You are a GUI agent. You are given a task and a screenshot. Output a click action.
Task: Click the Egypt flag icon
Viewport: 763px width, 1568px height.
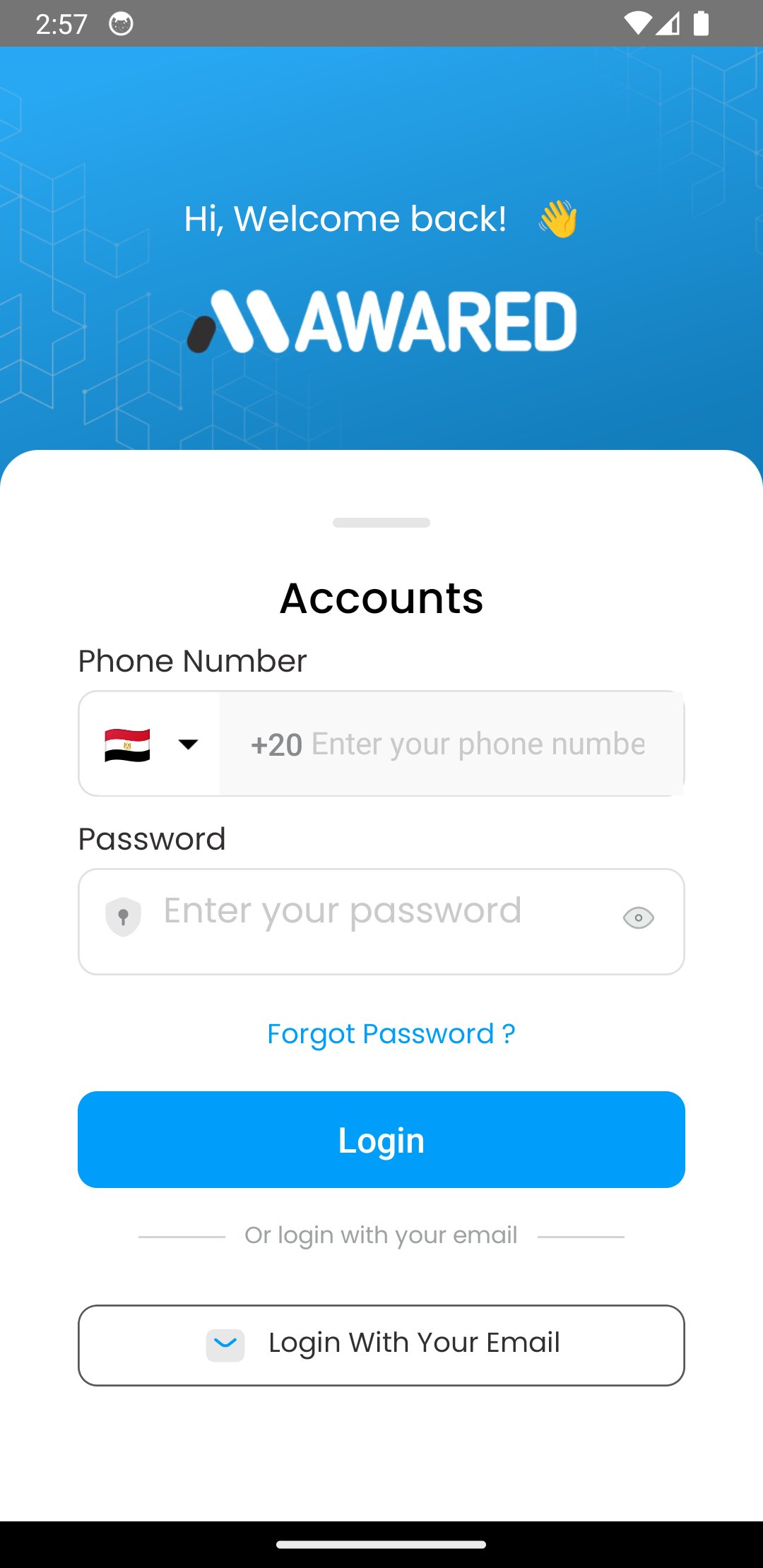126,743
